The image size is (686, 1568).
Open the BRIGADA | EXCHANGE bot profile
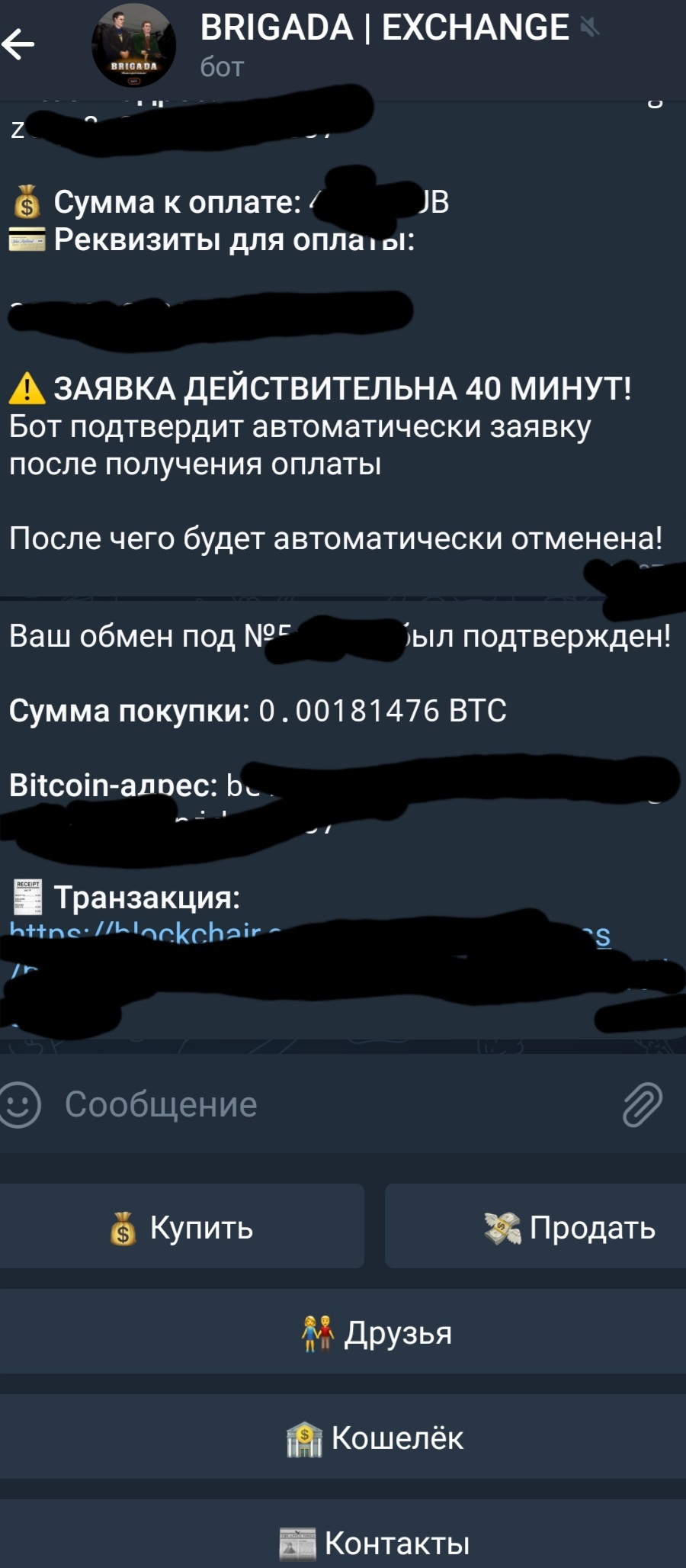[x=383, y=44]
